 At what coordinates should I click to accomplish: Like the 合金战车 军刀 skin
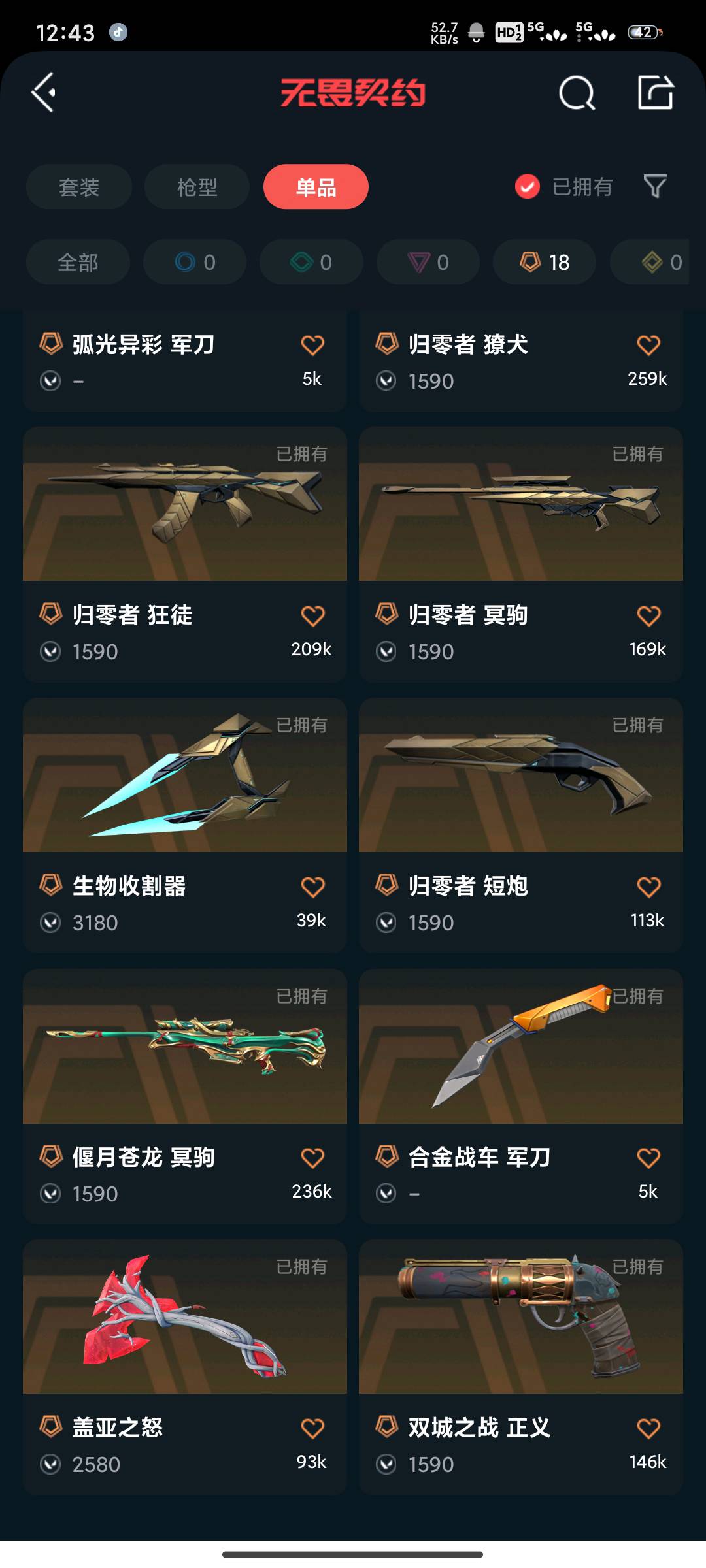(x=648, y=1158)
